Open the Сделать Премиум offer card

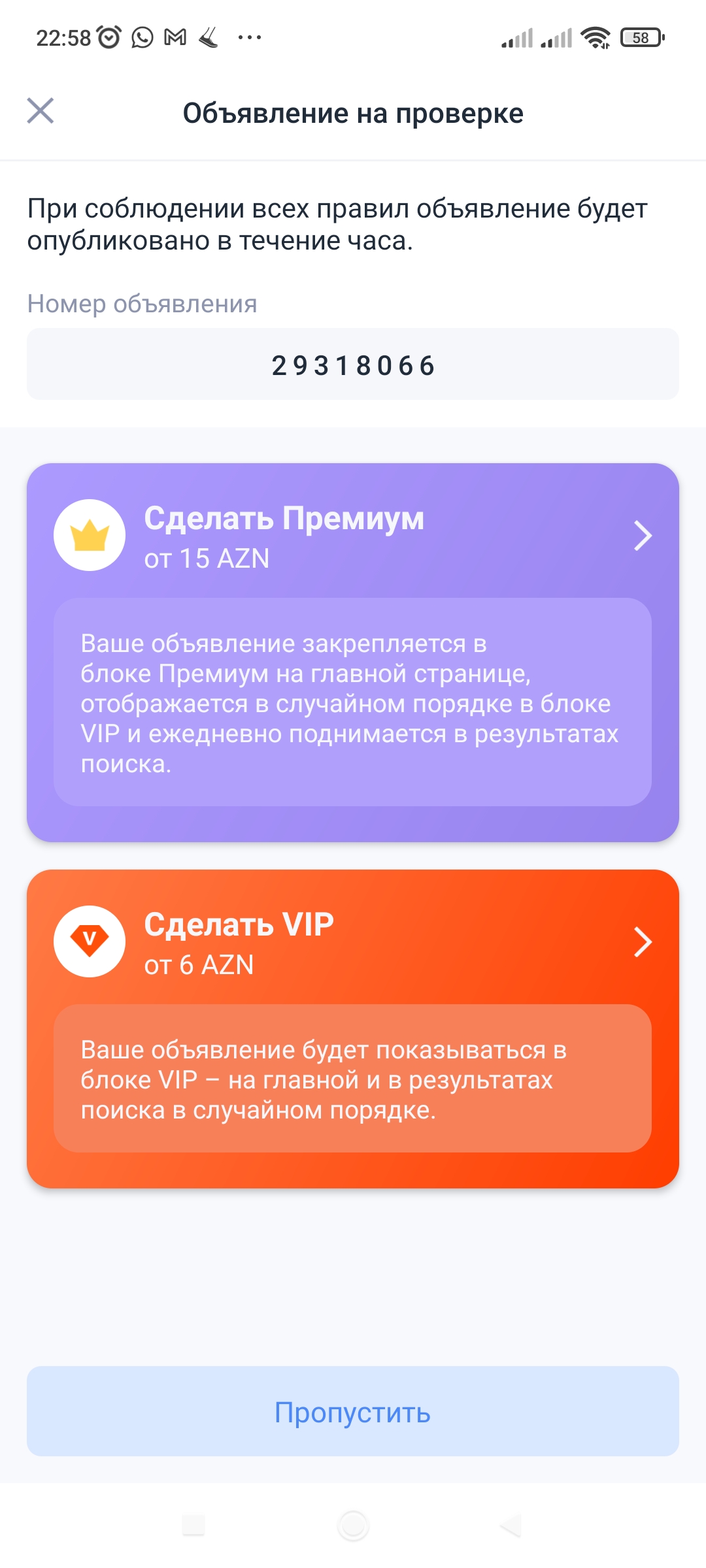point(353,653)
